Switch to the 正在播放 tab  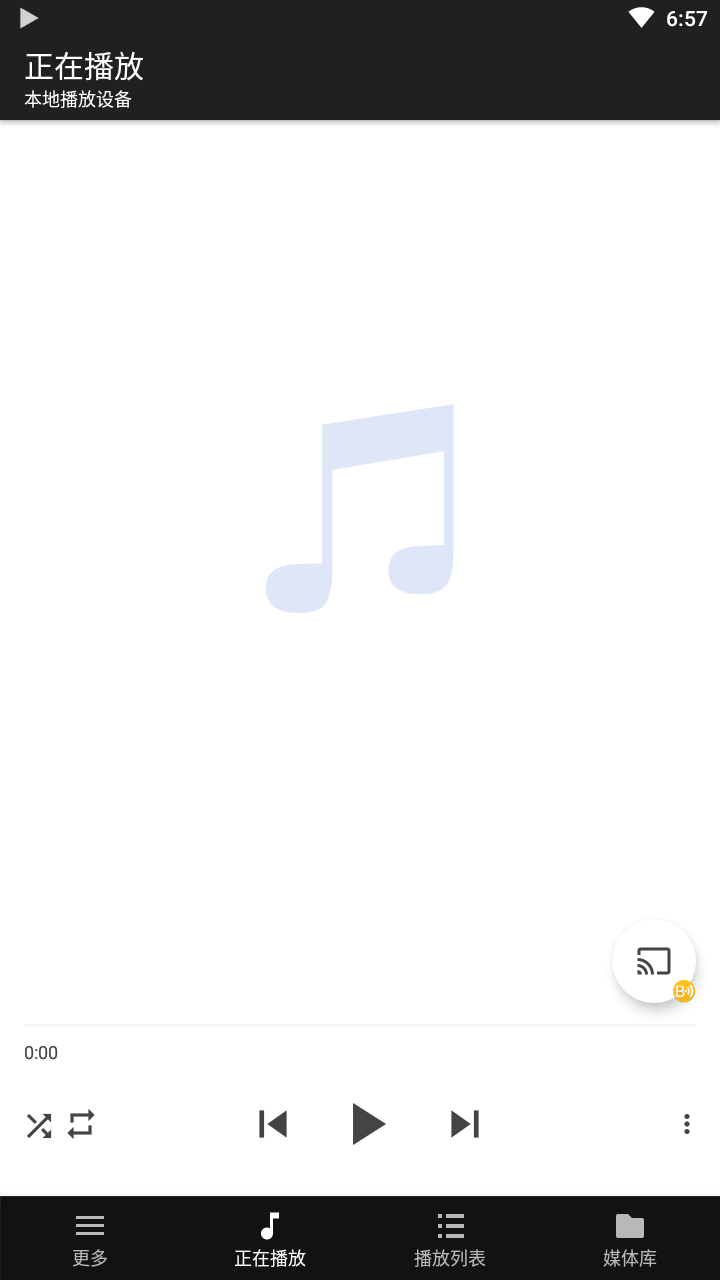pyautogui.click(x=270, y=1238)
